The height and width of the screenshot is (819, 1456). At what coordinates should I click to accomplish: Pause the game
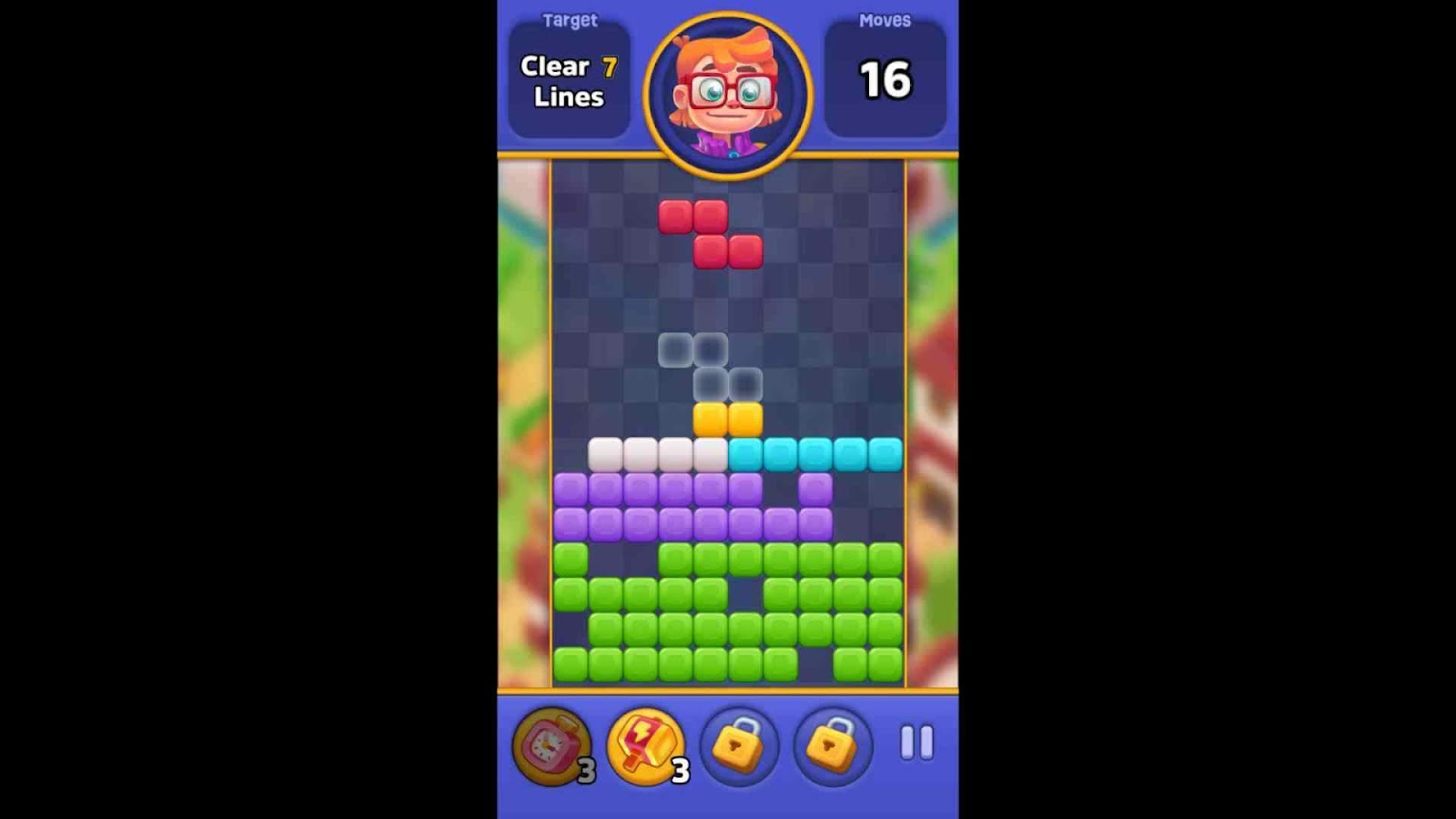tap(916, 743)
